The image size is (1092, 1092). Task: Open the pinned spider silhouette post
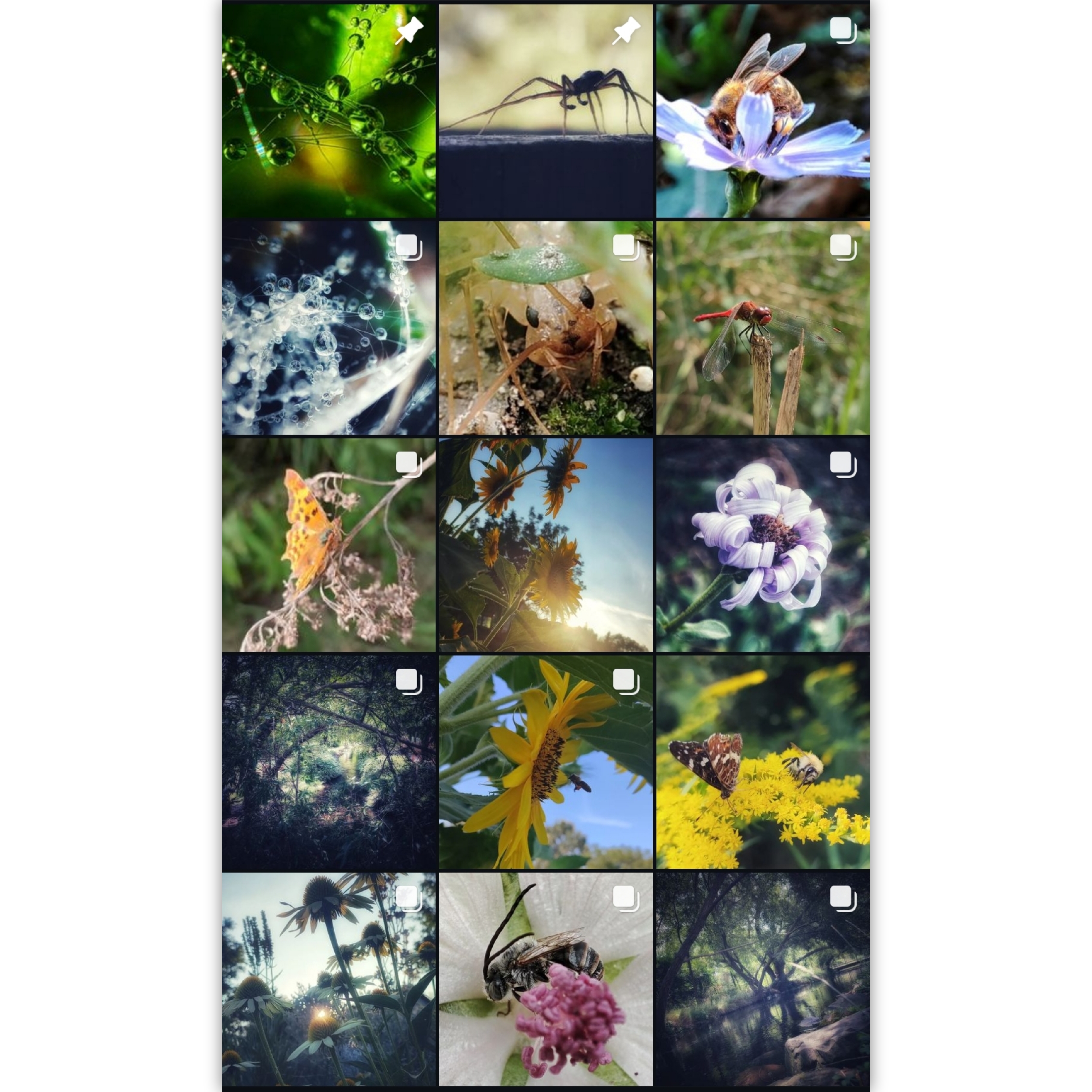545,111
